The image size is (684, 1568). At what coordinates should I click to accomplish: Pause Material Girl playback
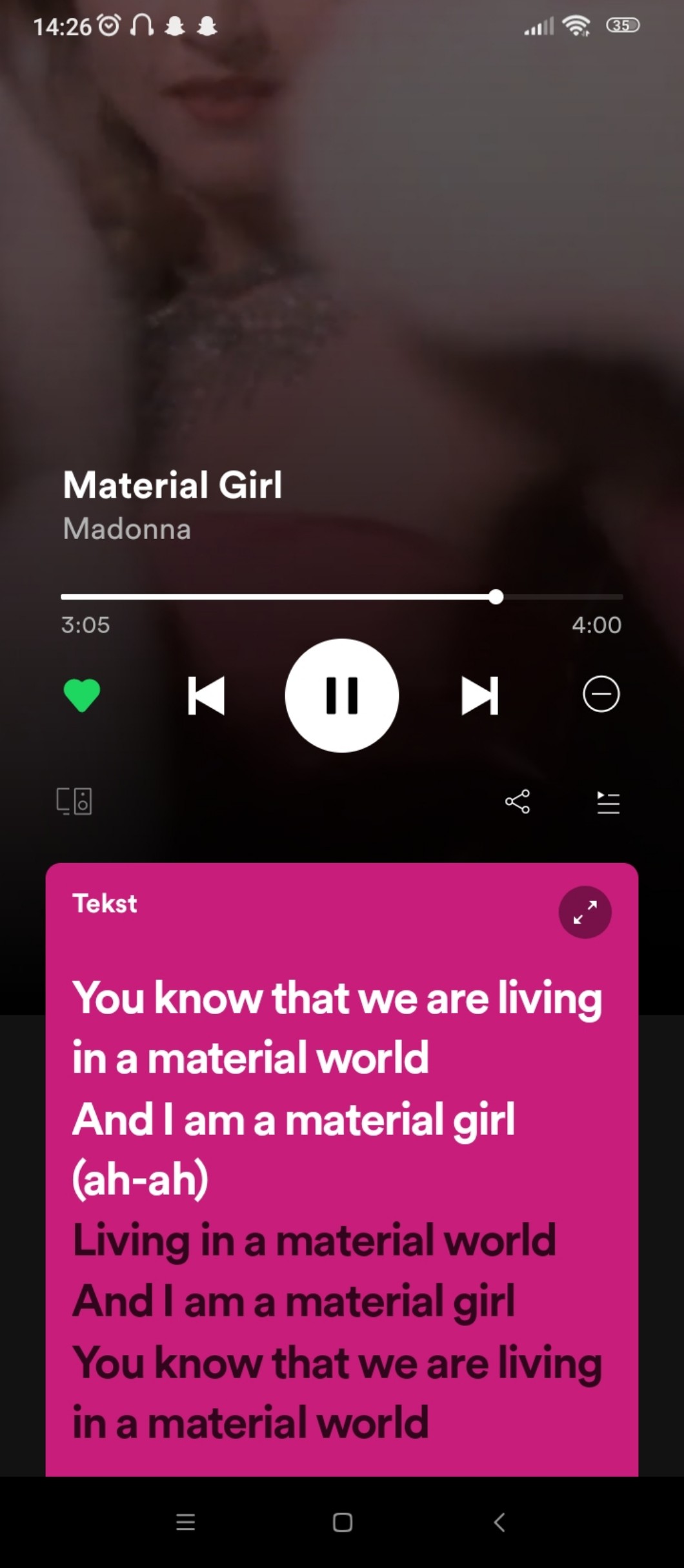pos(341,695)
